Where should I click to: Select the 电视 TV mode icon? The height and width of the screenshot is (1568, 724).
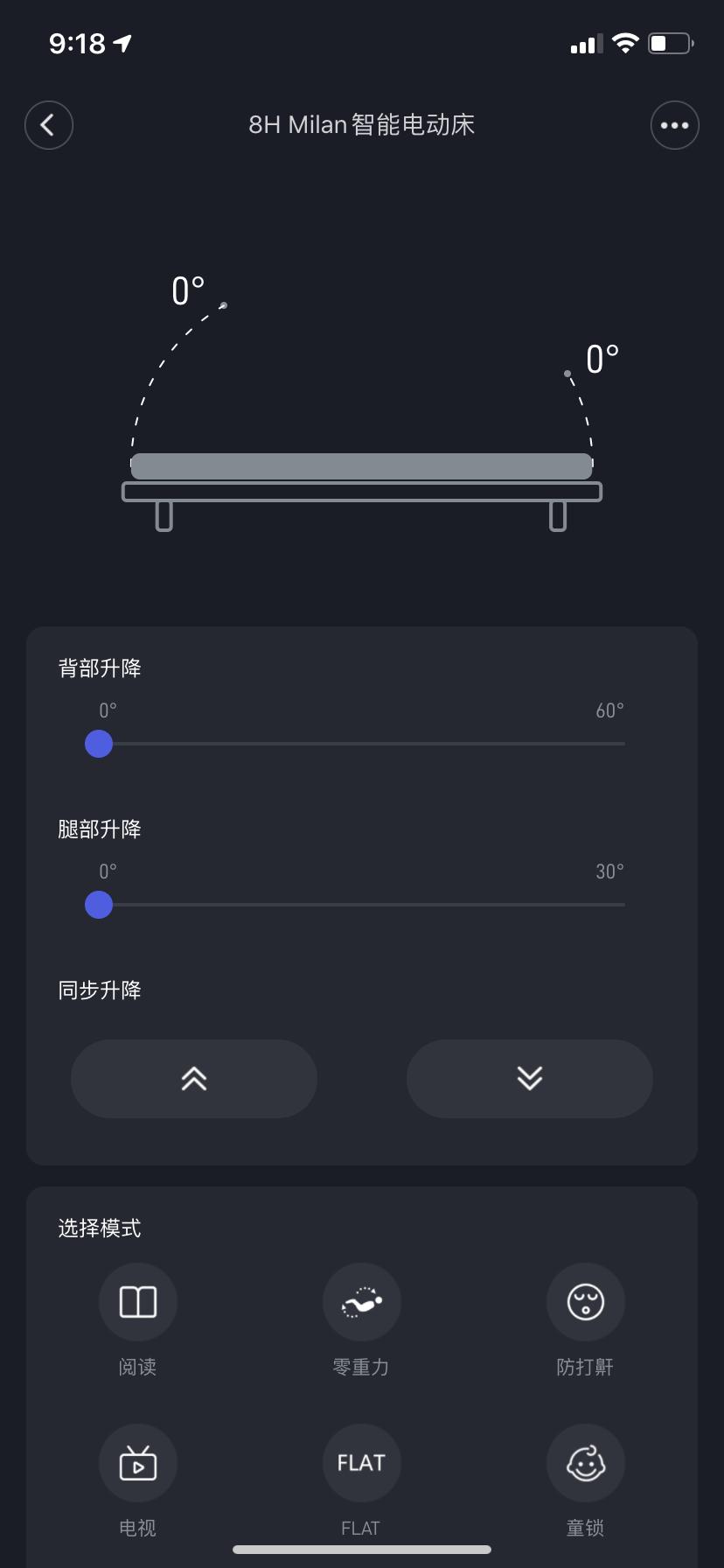click(137, 1462)
